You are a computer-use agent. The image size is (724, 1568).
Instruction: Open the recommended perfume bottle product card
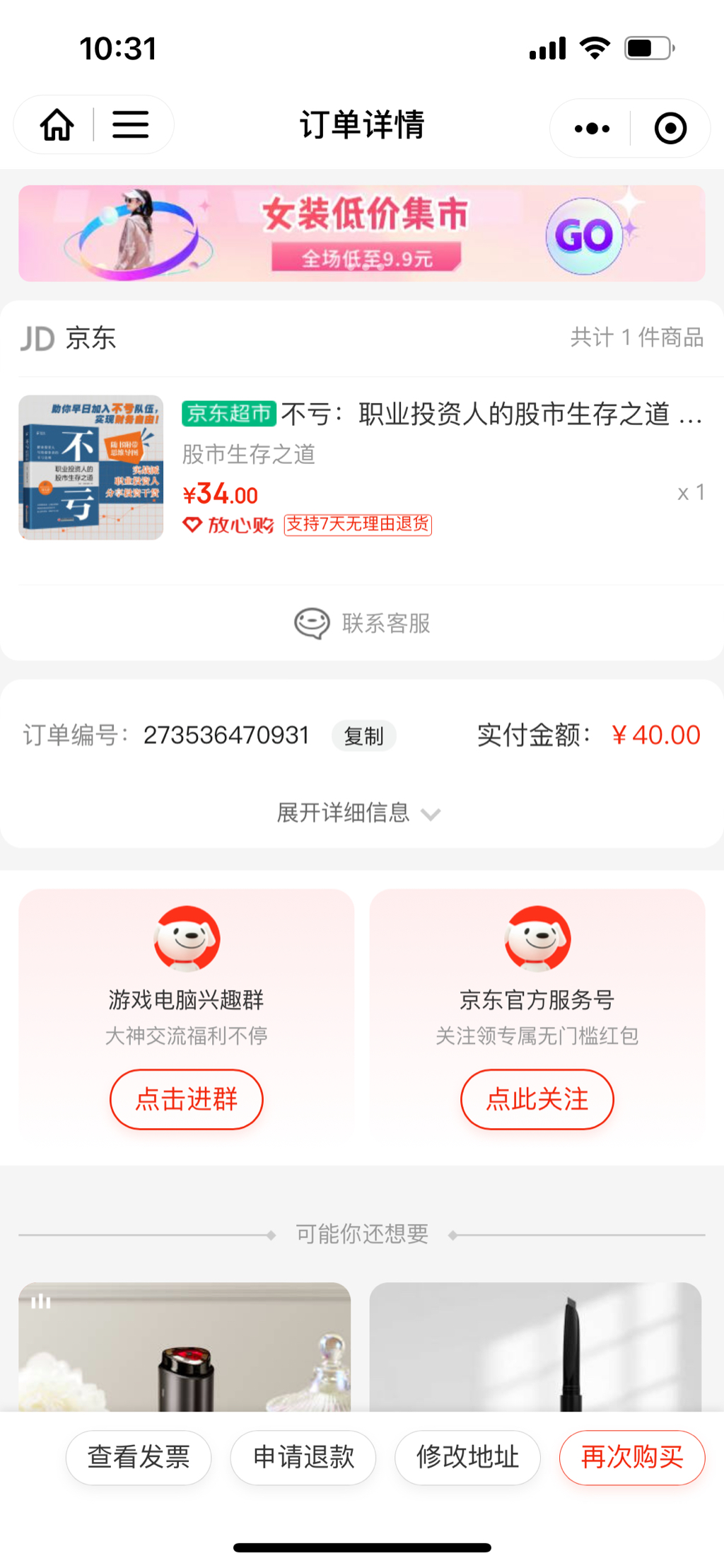click(x=185, y=1347)
